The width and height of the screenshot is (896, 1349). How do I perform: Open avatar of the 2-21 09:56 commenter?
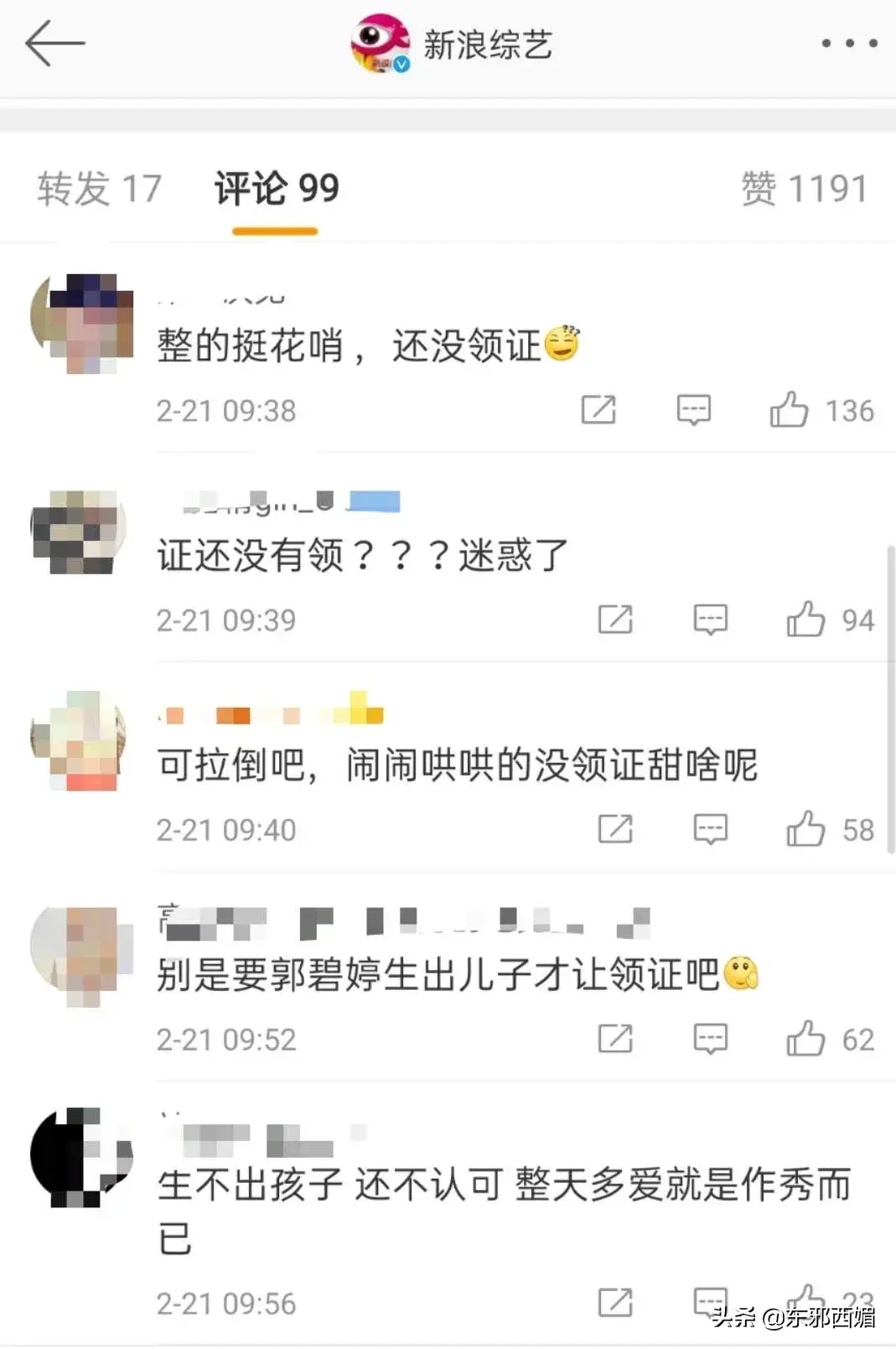pyautogui.click(x=82, y=1157)
